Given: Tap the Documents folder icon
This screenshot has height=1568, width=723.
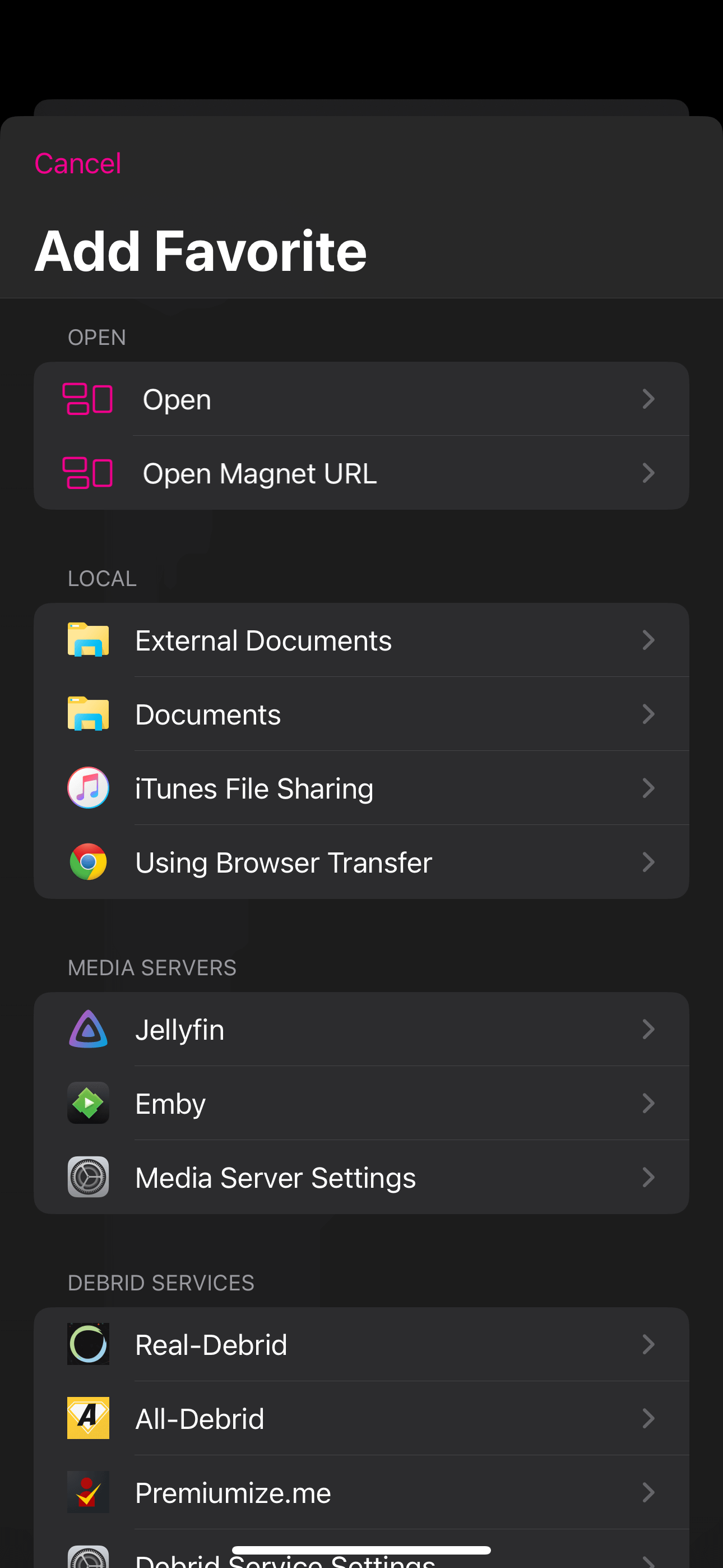Looking at the screenshot, I should (88, 714).
